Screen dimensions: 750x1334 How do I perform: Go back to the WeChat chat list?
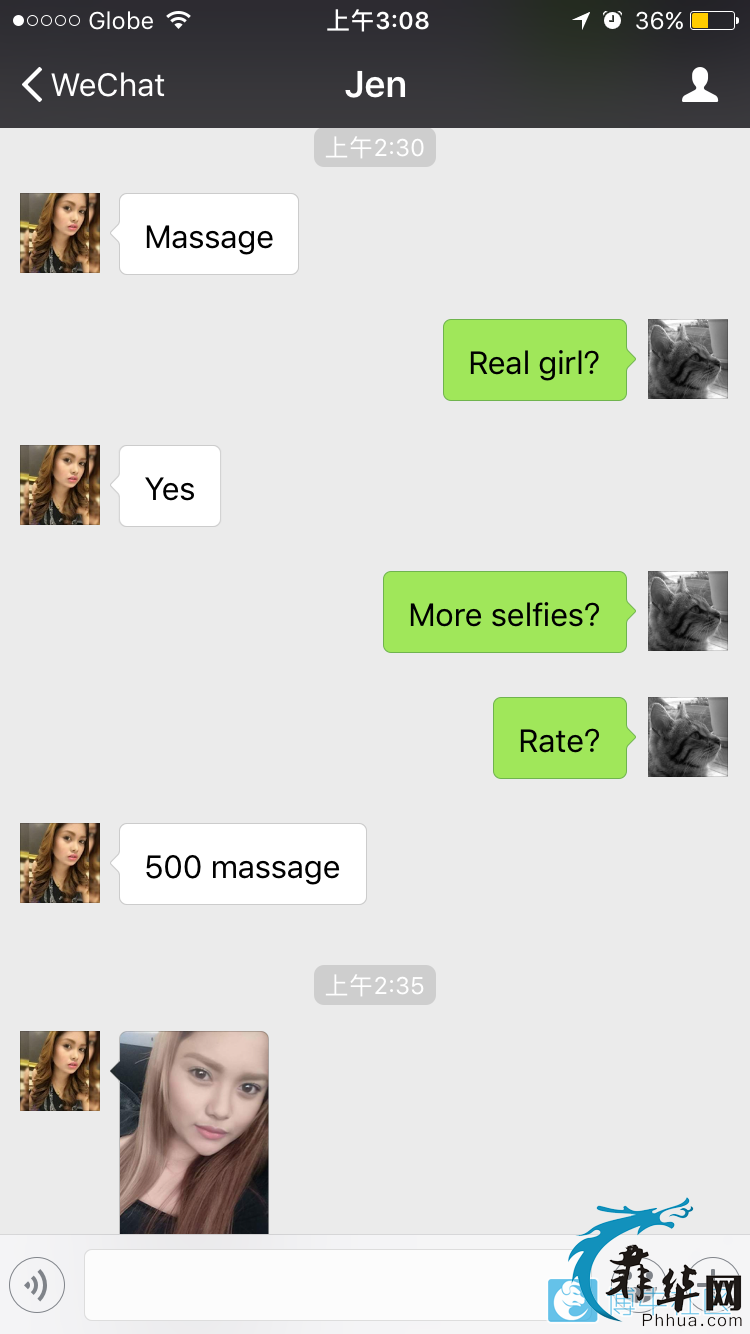point(92,85)
